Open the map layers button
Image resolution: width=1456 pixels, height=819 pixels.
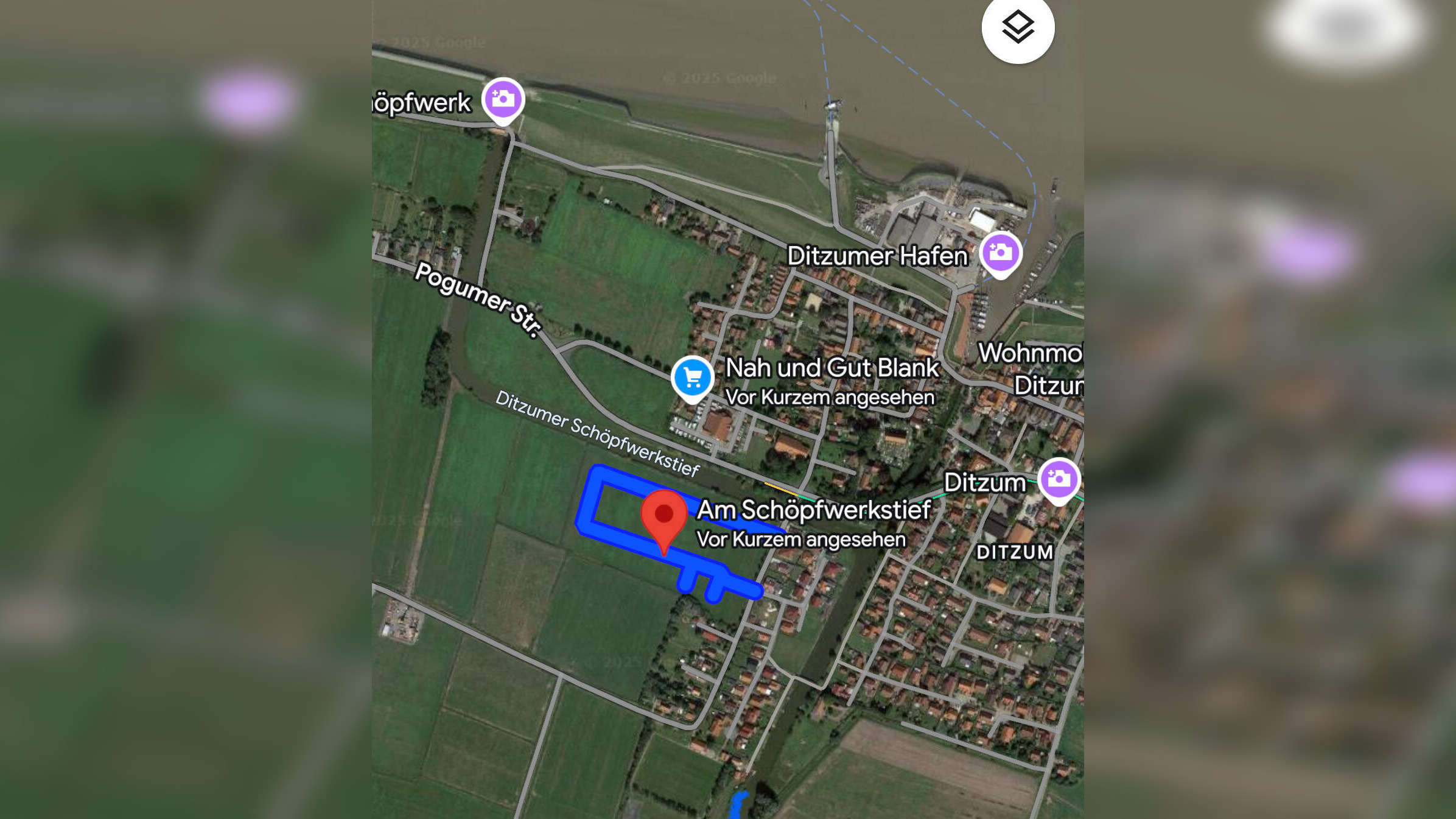click(x=1018, y=27)
